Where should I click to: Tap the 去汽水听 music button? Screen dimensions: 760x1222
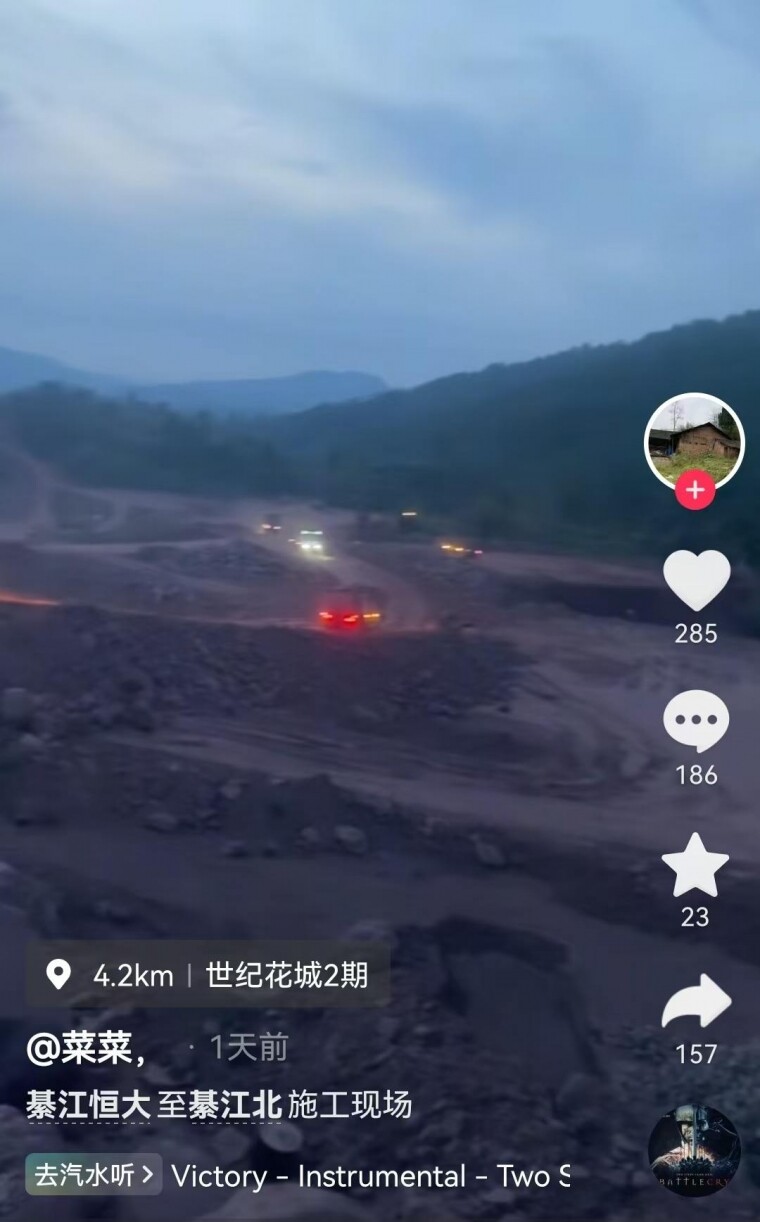pyautogui.click(x=93, y=1175)
